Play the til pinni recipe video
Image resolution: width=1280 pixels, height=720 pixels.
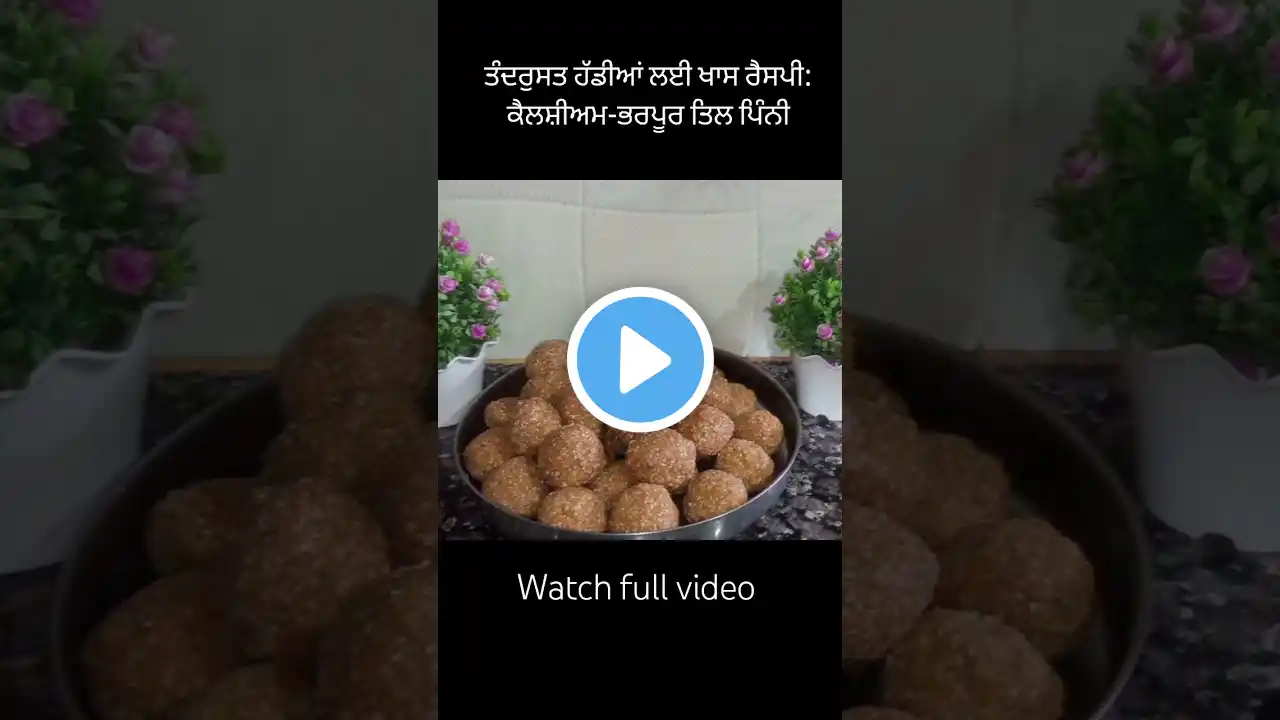640,359
